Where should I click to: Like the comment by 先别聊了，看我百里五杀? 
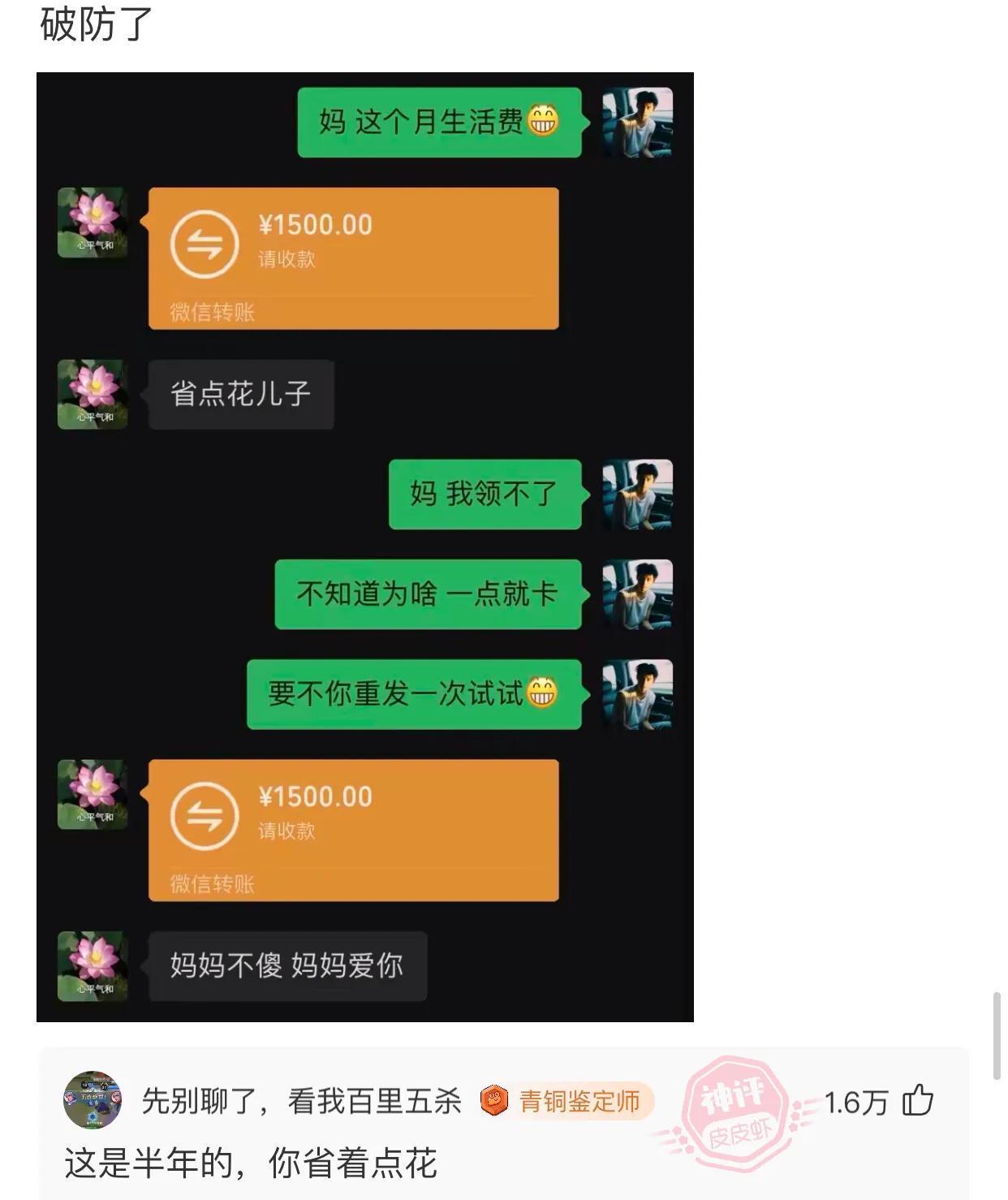(918, 1101)
